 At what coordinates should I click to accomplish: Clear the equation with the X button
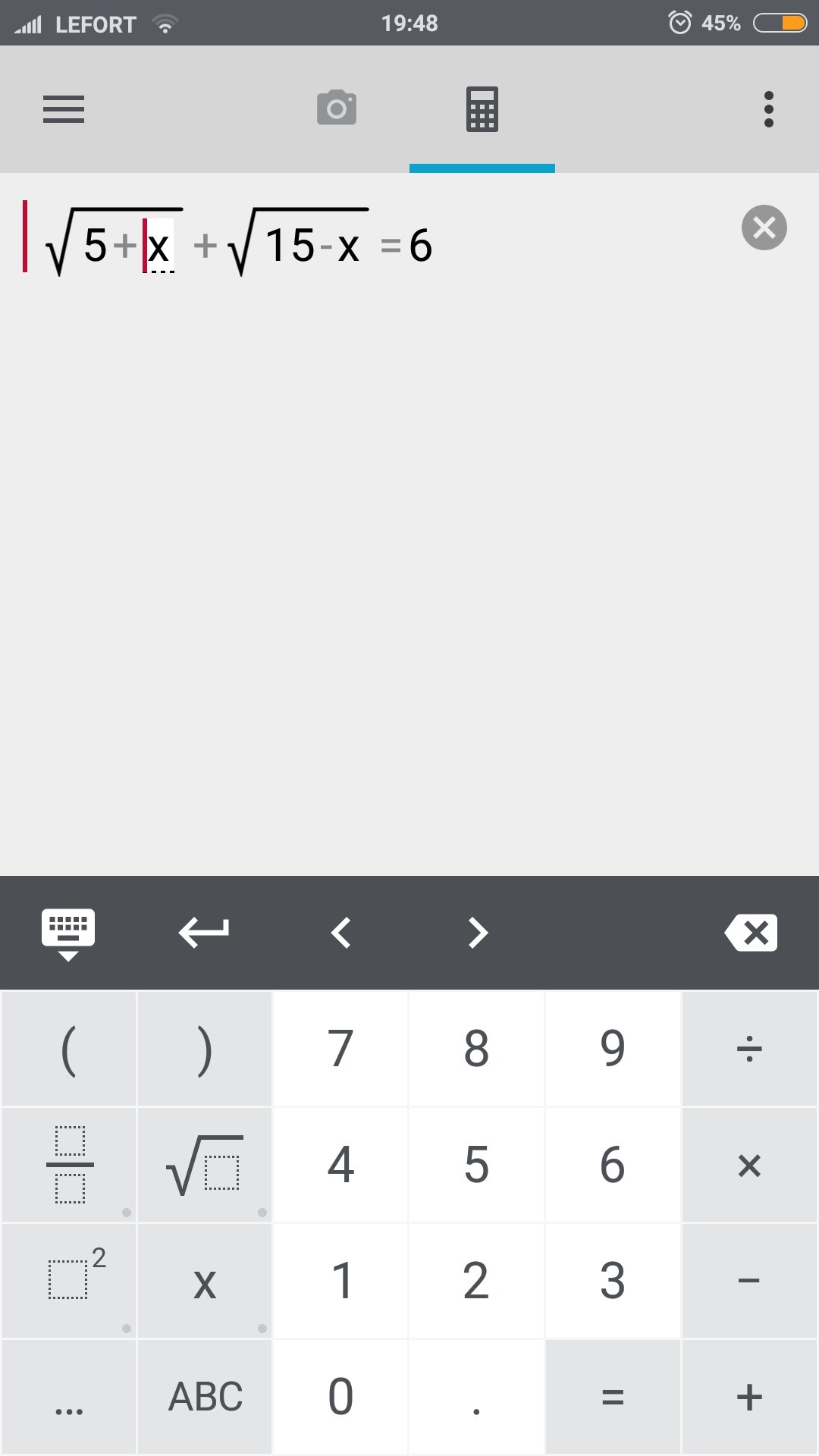point(764,227)
